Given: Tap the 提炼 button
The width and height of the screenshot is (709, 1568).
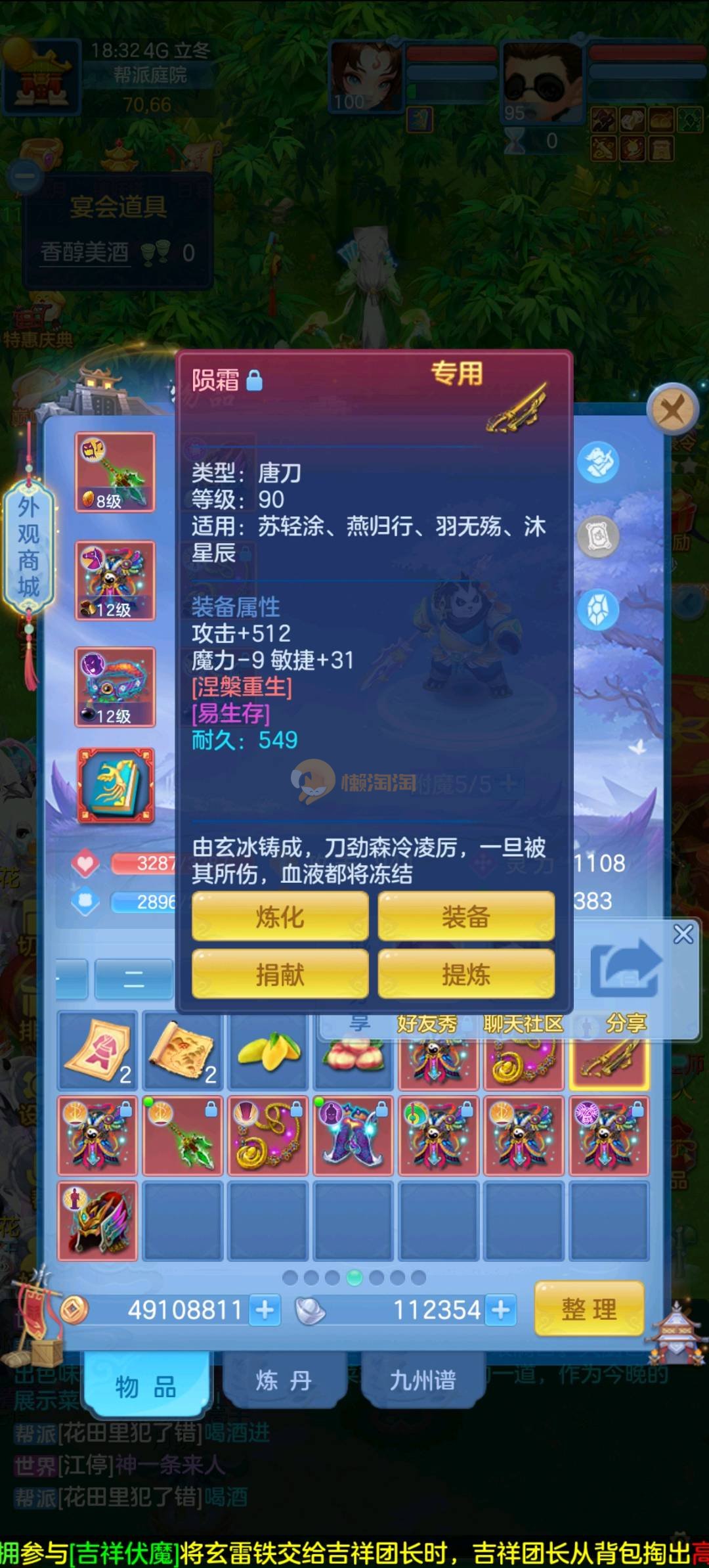Looking at the screenshot, I should coord(466,974).
